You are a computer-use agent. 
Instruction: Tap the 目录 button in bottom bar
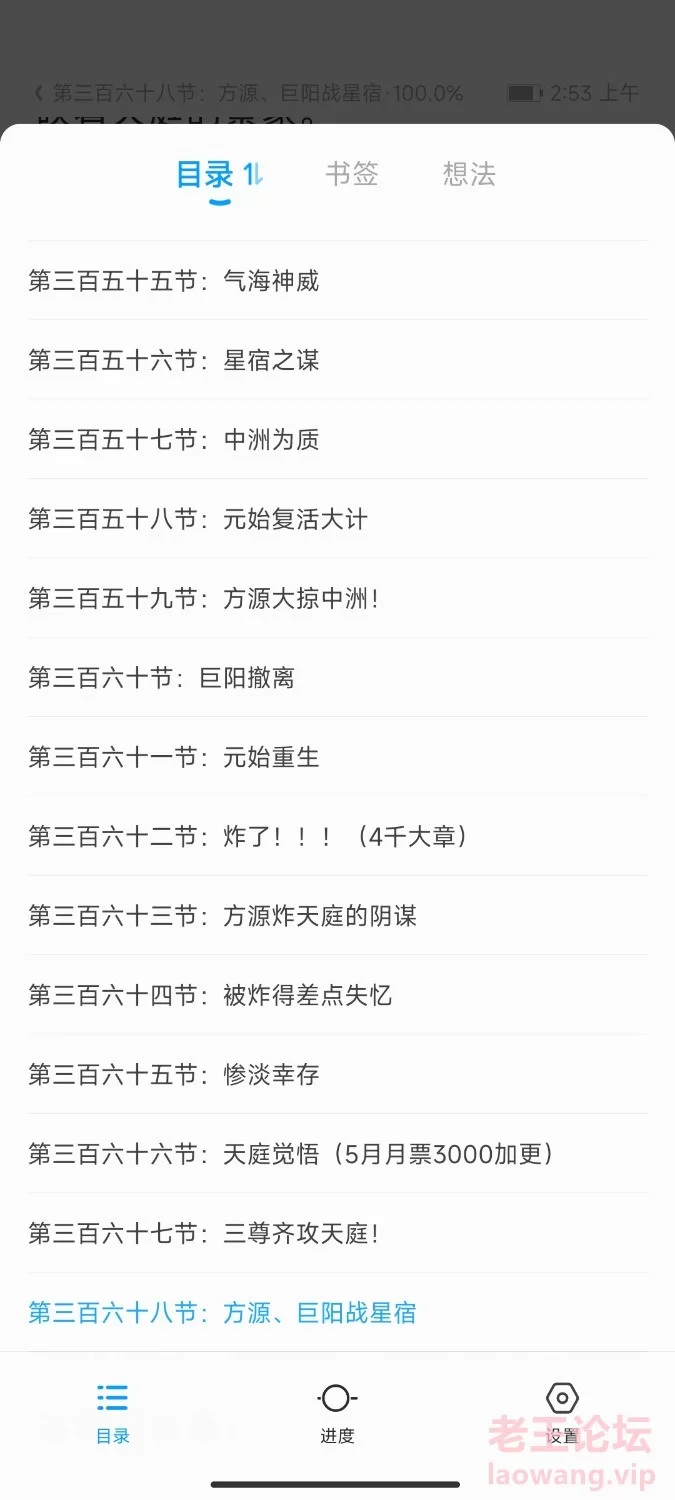(113, 1414)
